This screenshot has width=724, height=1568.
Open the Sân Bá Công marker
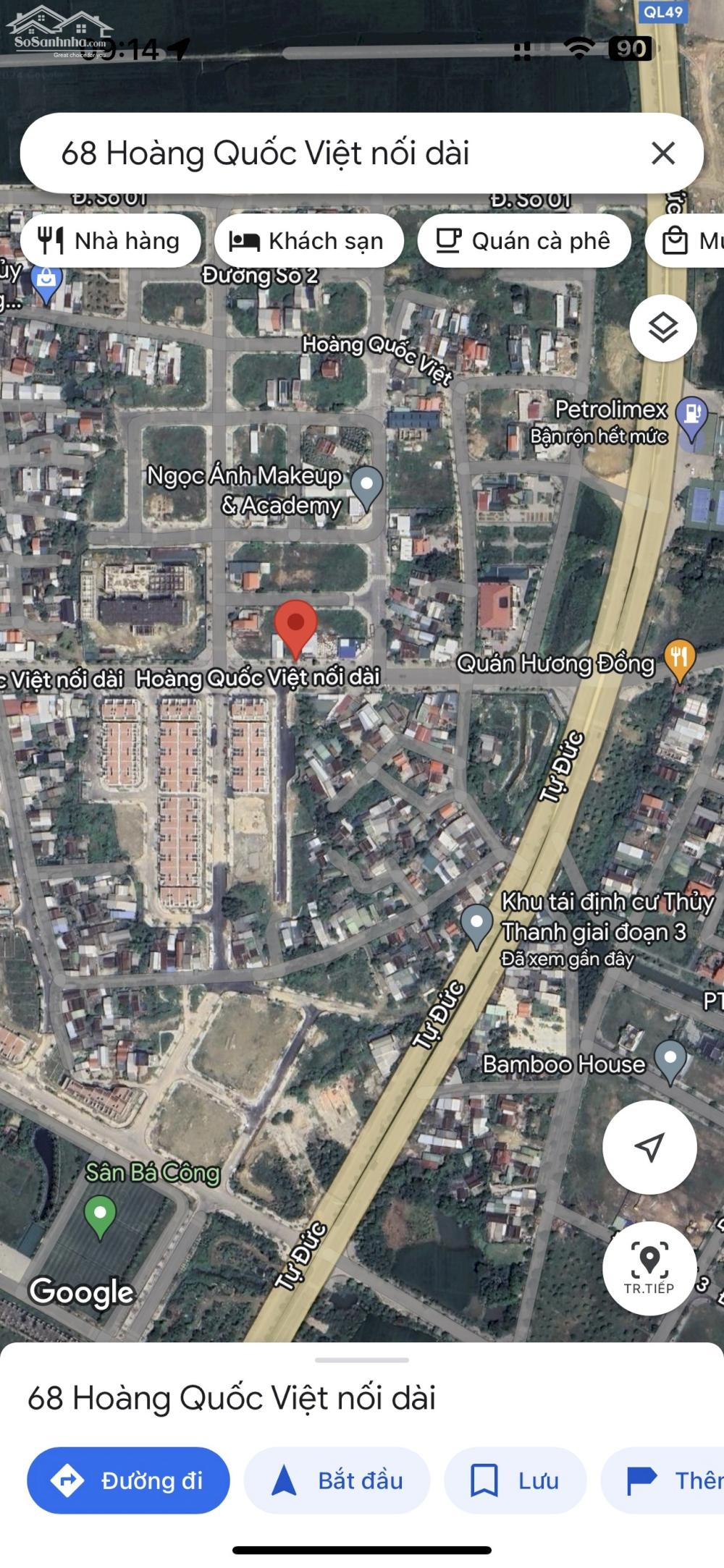pos(100,1217)
